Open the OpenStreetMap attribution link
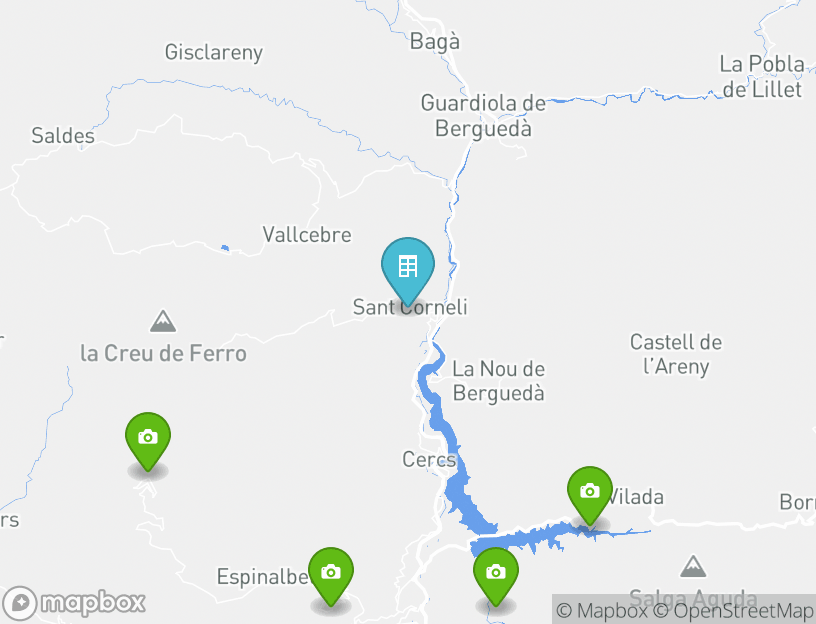 (741, 610)
